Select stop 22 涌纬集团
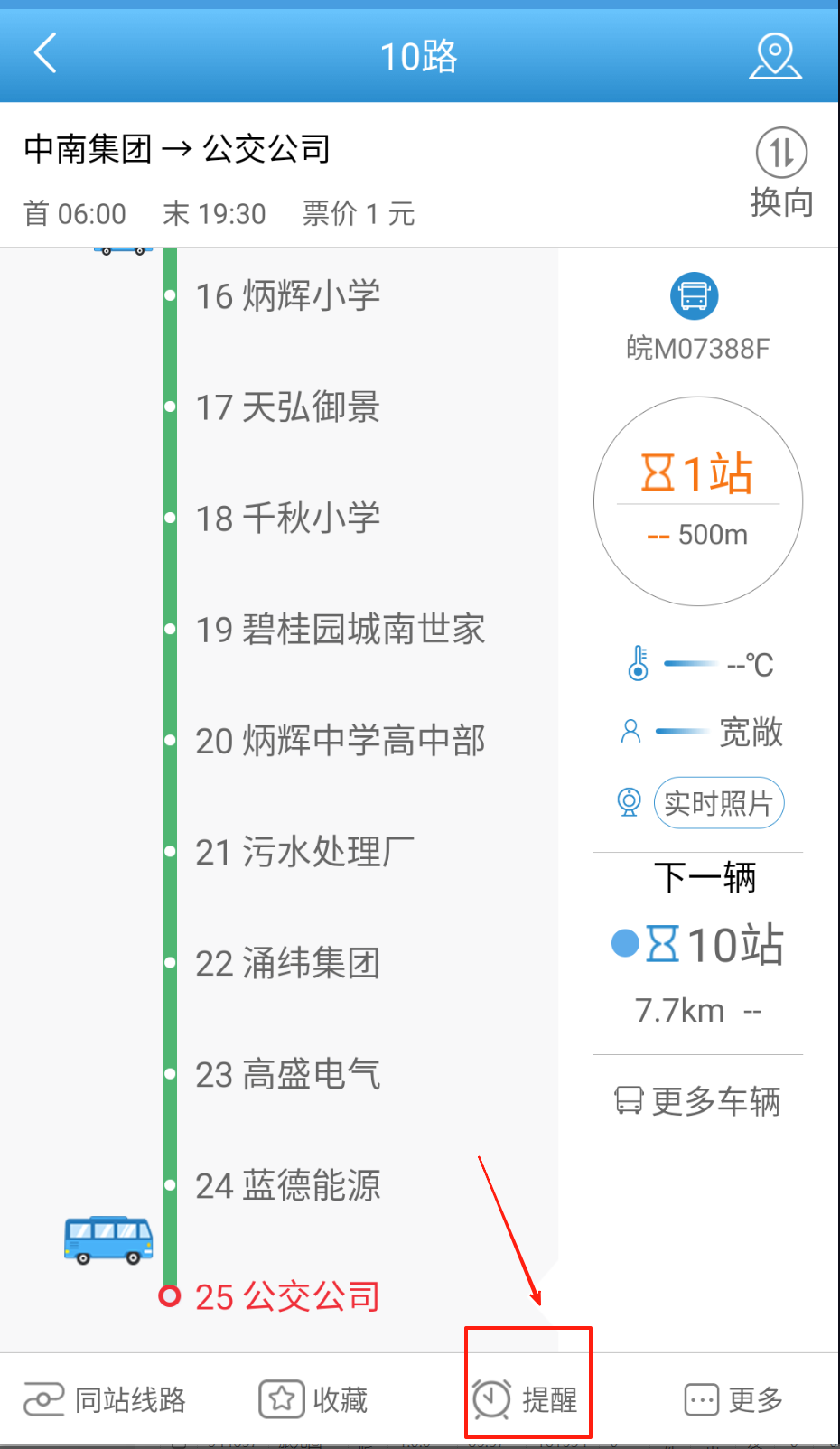This screenshot has width=840, height=1449. pos(287,963)
